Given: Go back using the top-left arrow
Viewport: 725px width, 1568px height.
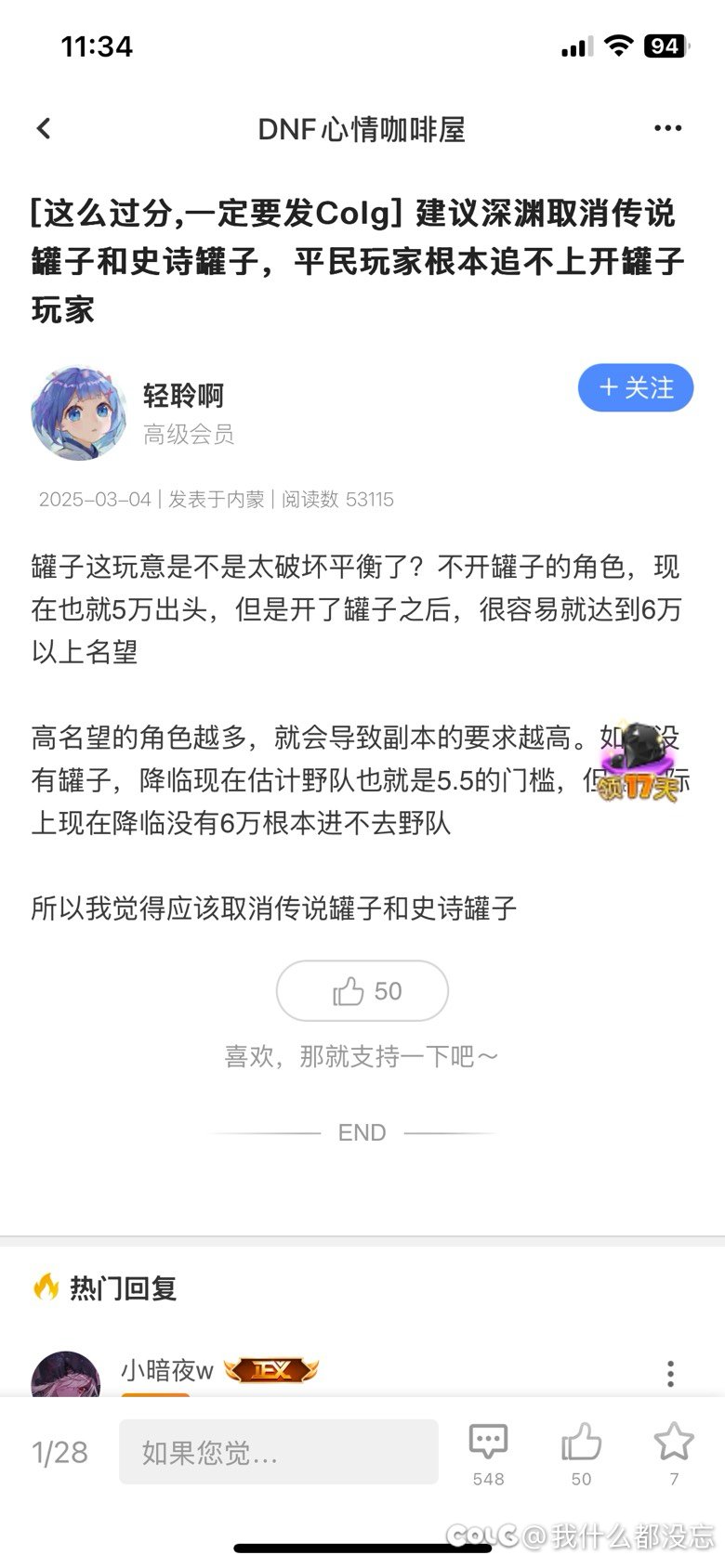Looking at the screenshot, I should (x=43, y=129).
